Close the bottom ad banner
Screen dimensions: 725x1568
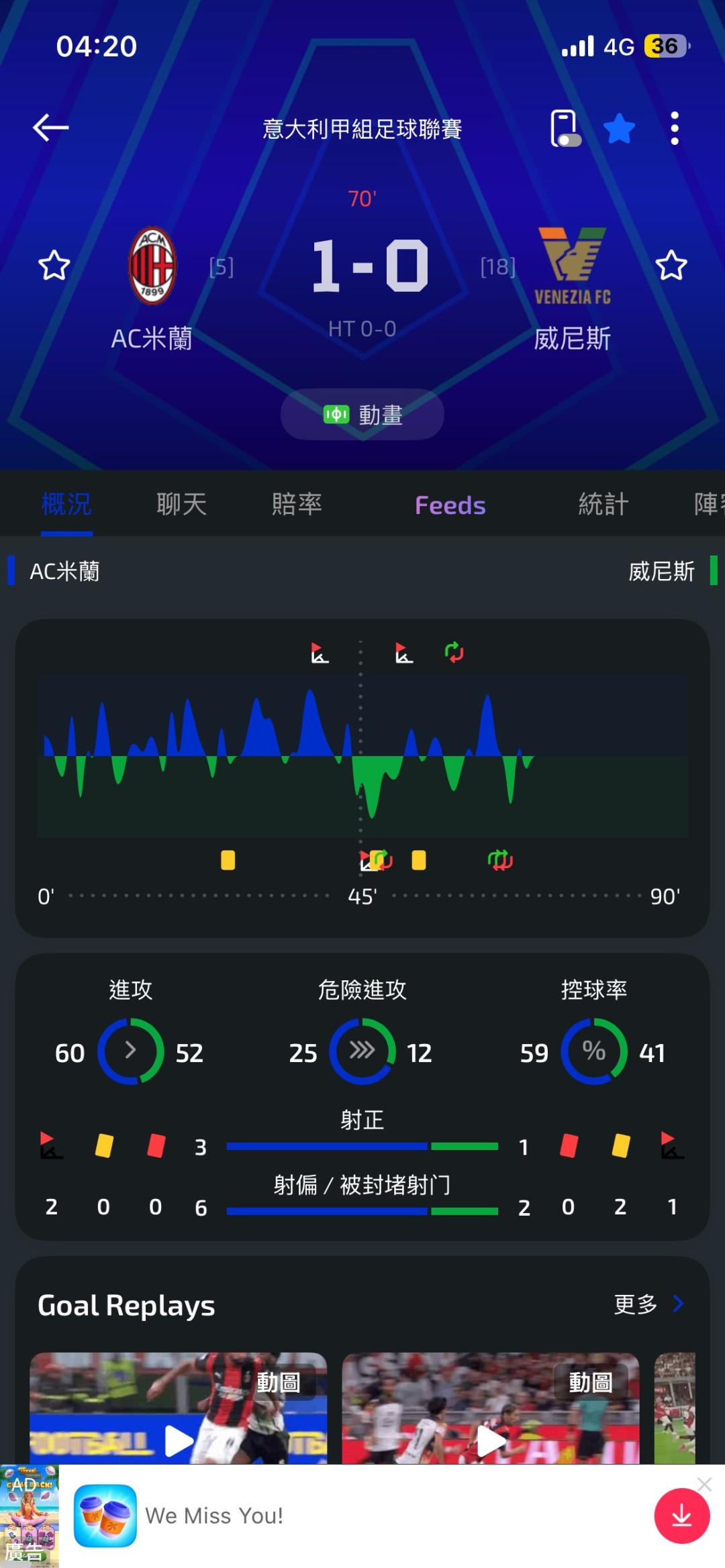coord(704,1484)
